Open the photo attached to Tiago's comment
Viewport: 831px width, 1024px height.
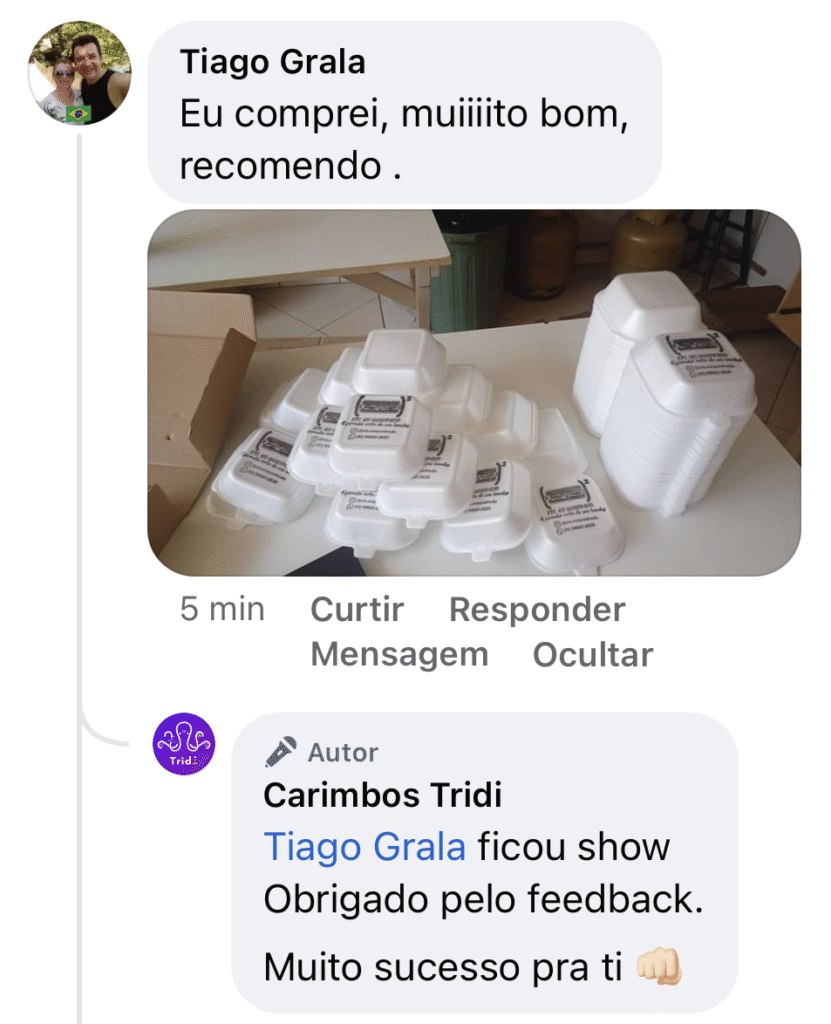(x=473, y=392)
